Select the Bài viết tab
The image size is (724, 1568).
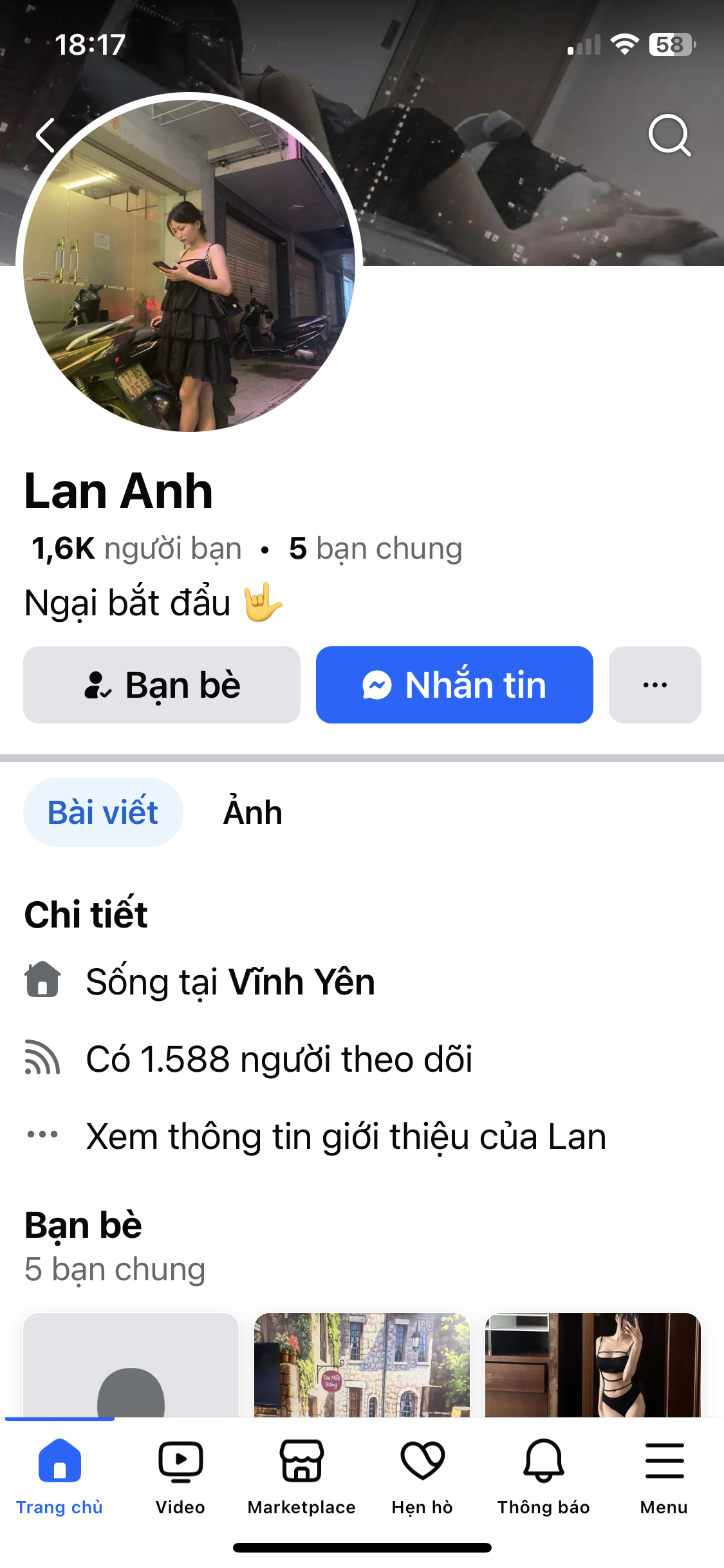coord(103,812)
